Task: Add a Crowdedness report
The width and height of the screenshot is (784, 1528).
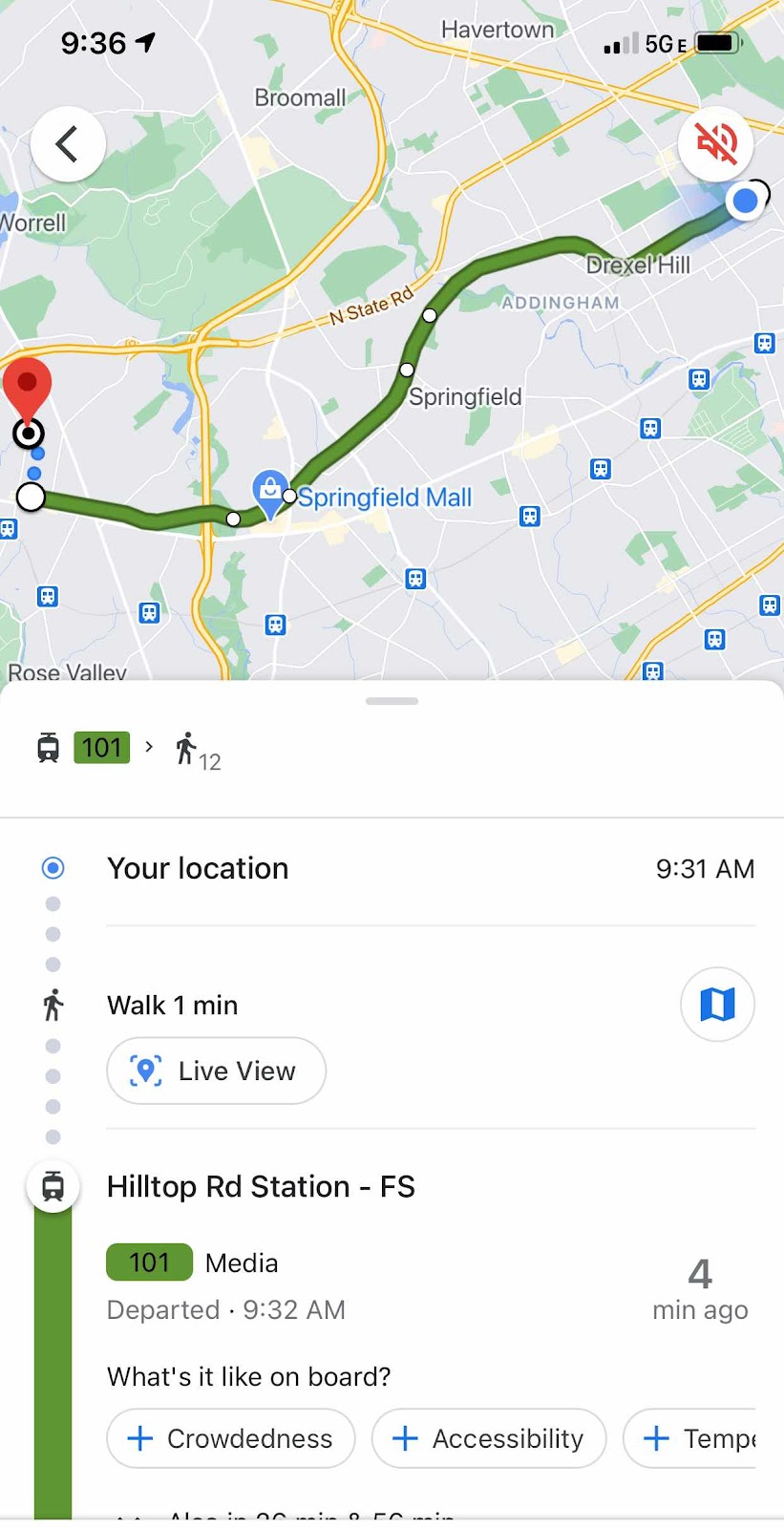Action: point(231,1438)
